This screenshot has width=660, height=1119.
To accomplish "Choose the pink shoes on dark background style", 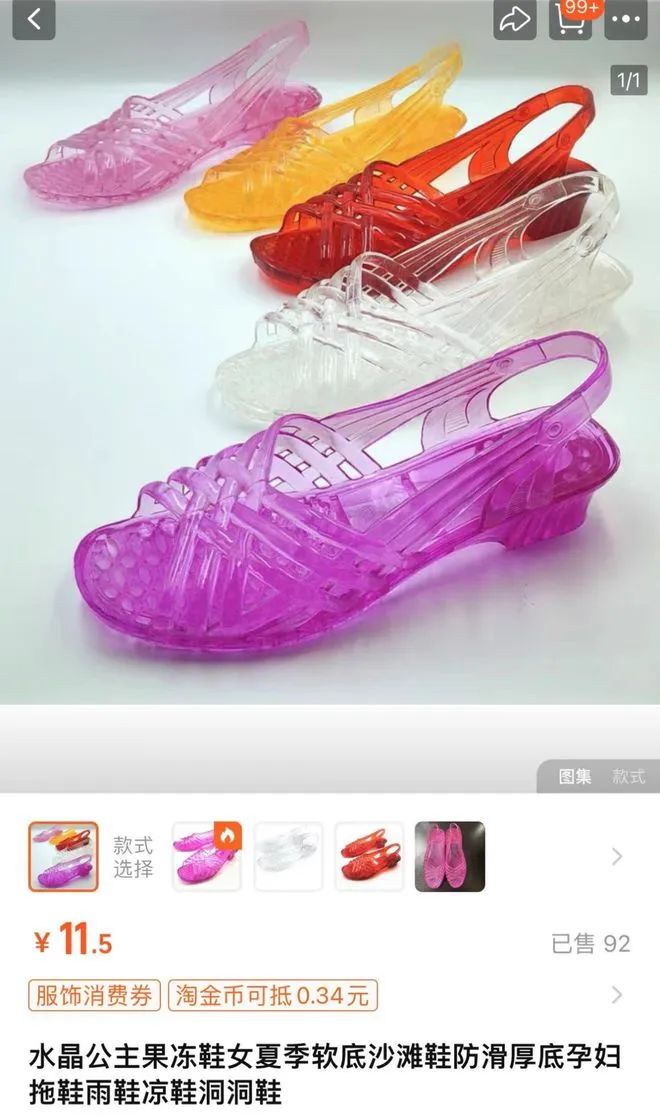I will pyautogui.click(x=450, y=857).
